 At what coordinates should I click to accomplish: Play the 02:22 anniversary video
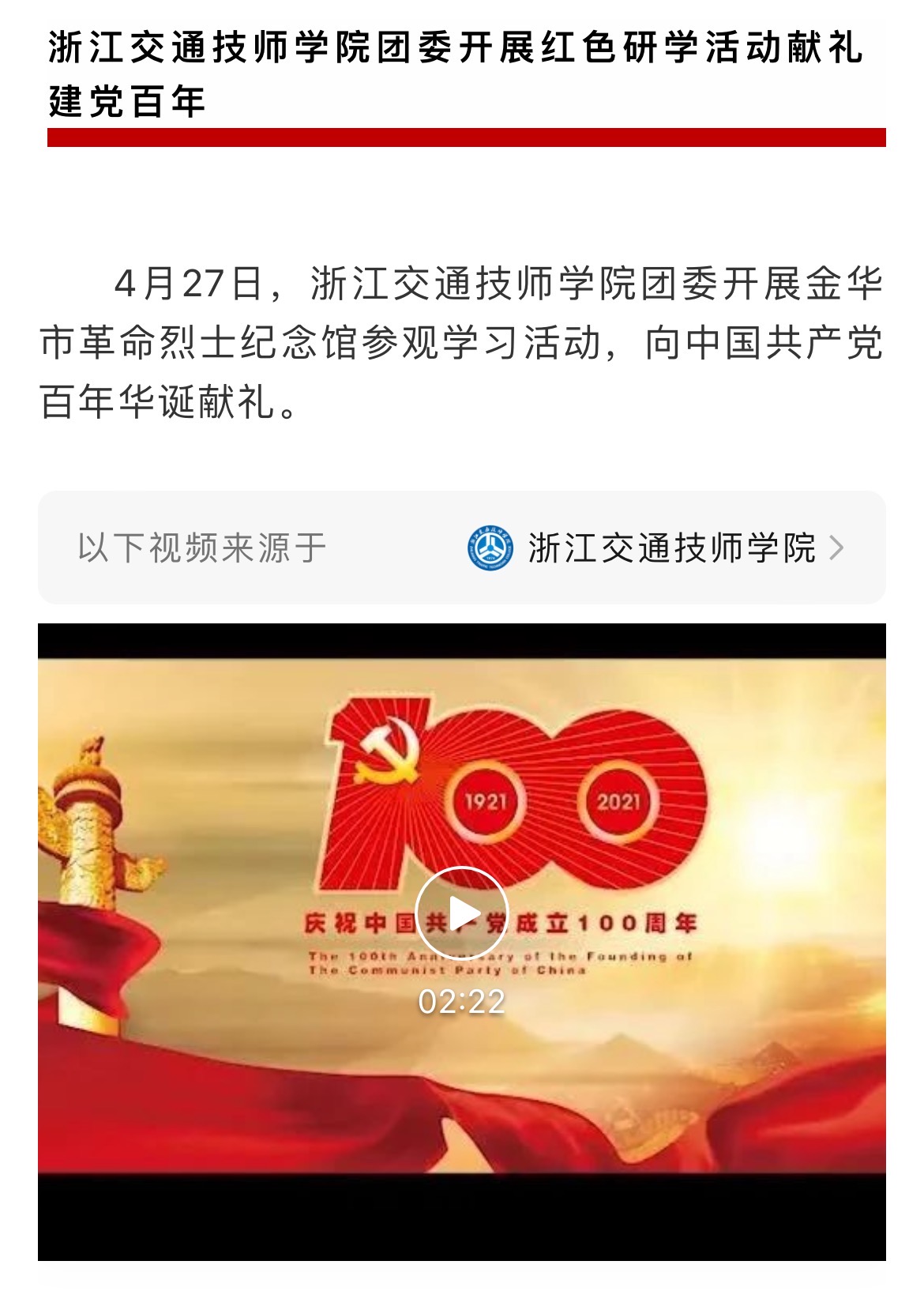click(x=461, y=913)
